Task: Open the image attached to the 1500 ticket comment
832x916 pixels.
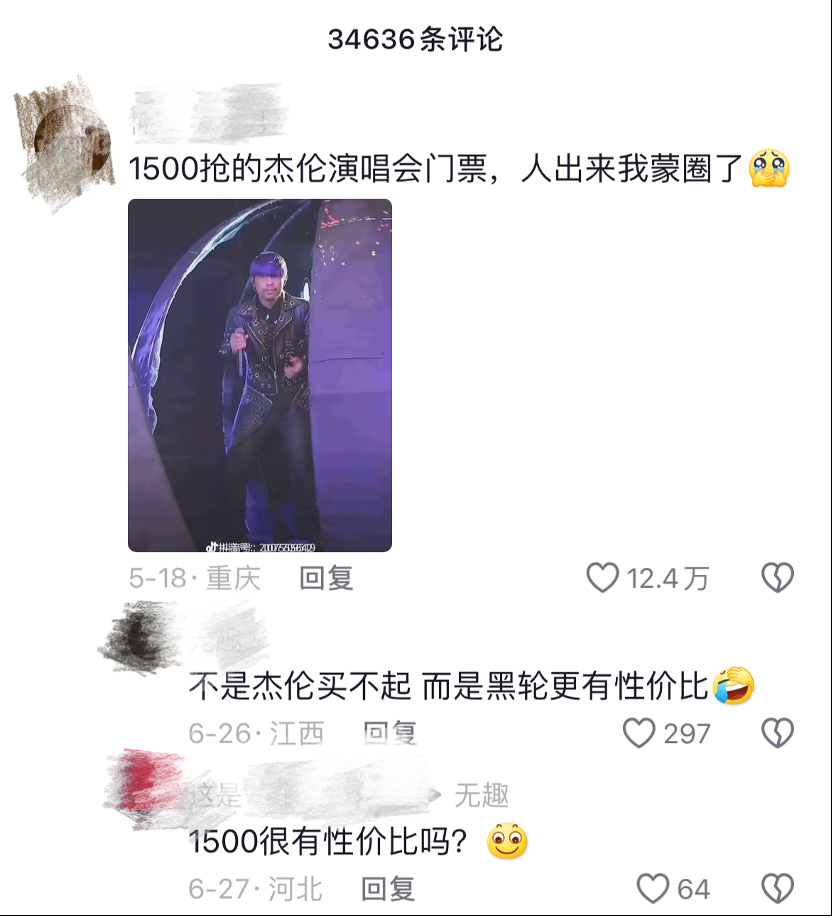Action: click(x=260, y=375)
